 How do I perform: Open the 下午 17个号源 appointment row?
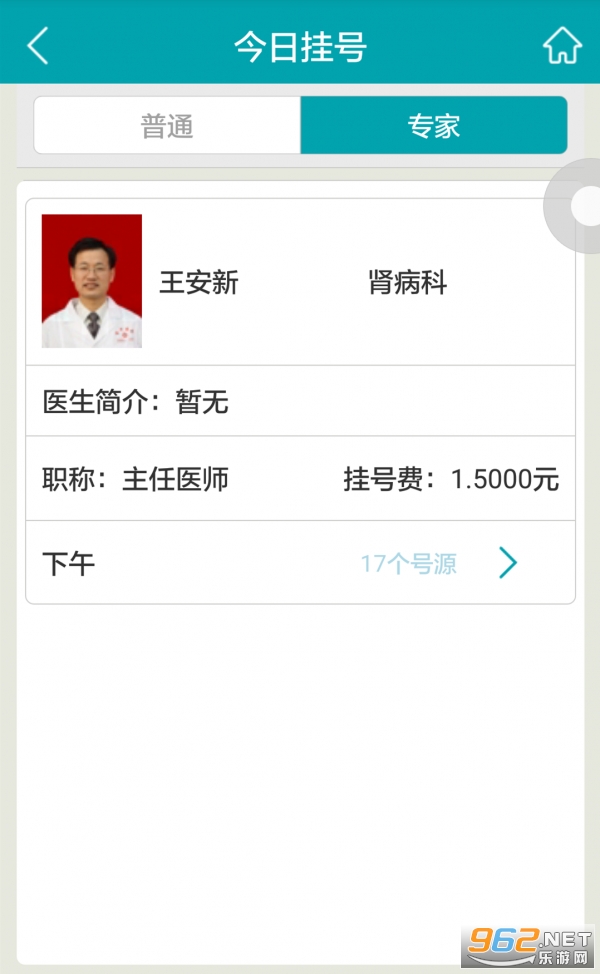pyautogui.click(x=300, y=563)
